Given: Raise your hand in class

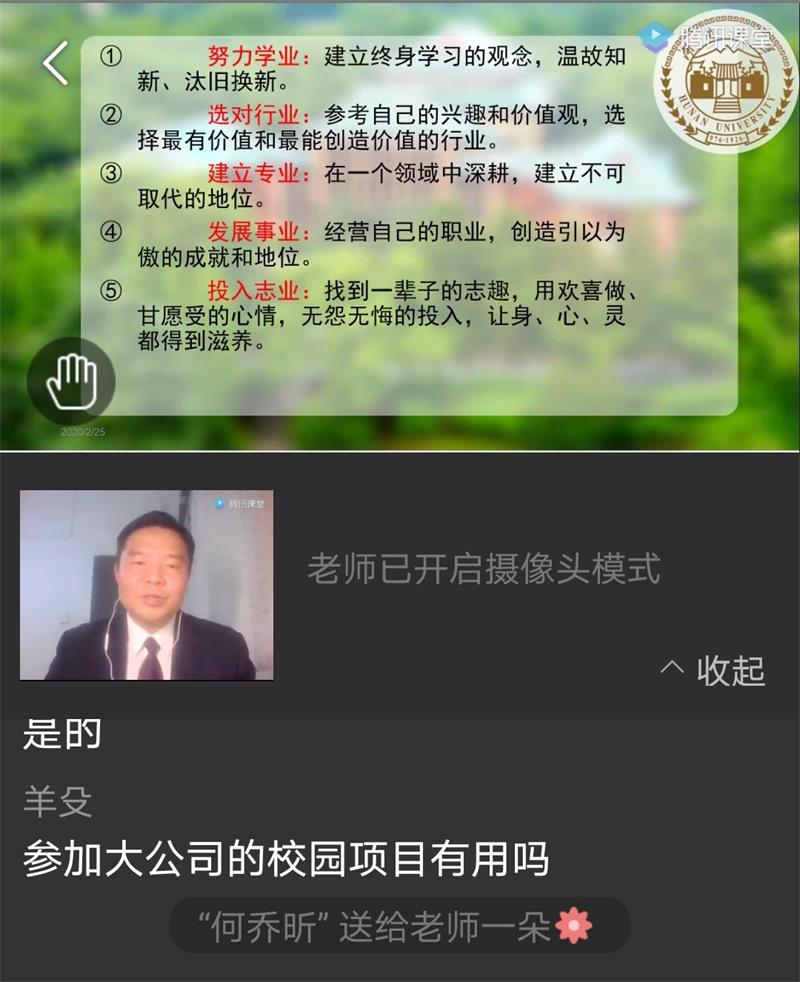Looking at the screenshot, I should [x=71, y=381].
